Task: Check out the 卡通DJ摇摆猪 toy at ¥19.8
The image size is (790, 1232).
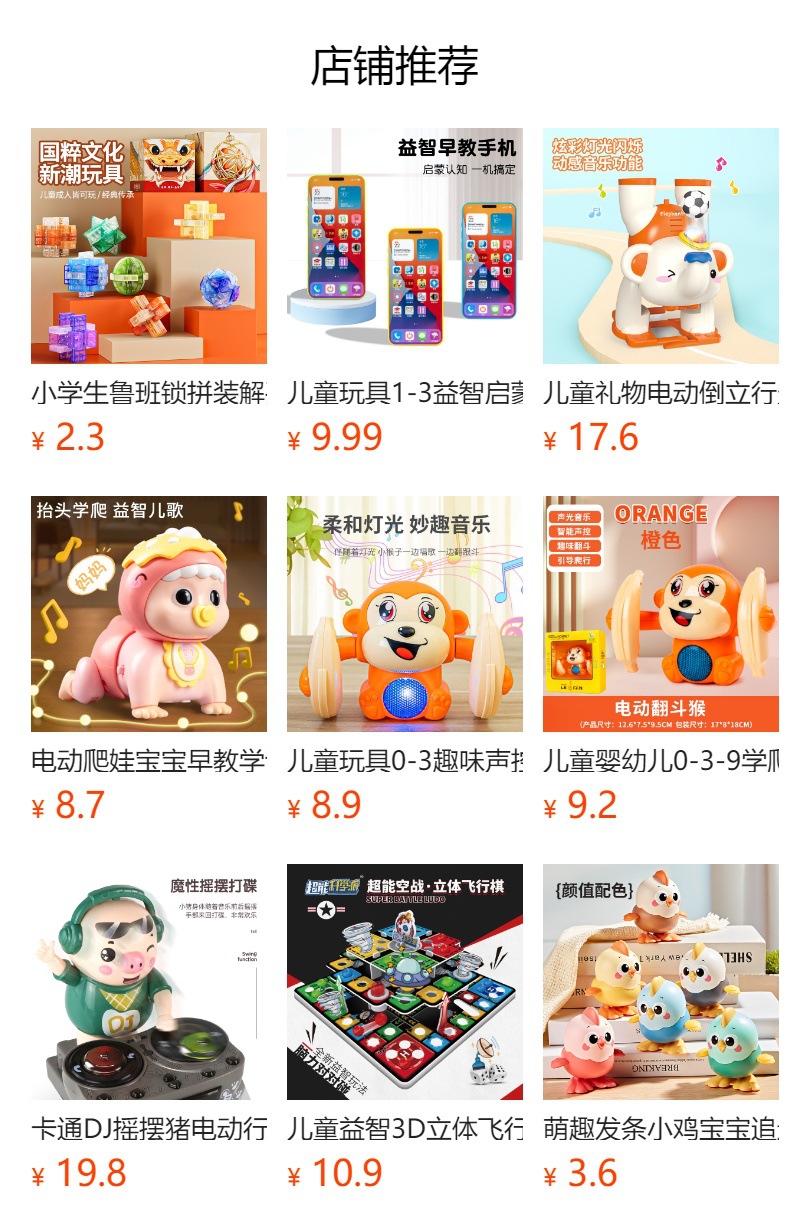Action: pos(149,982)
